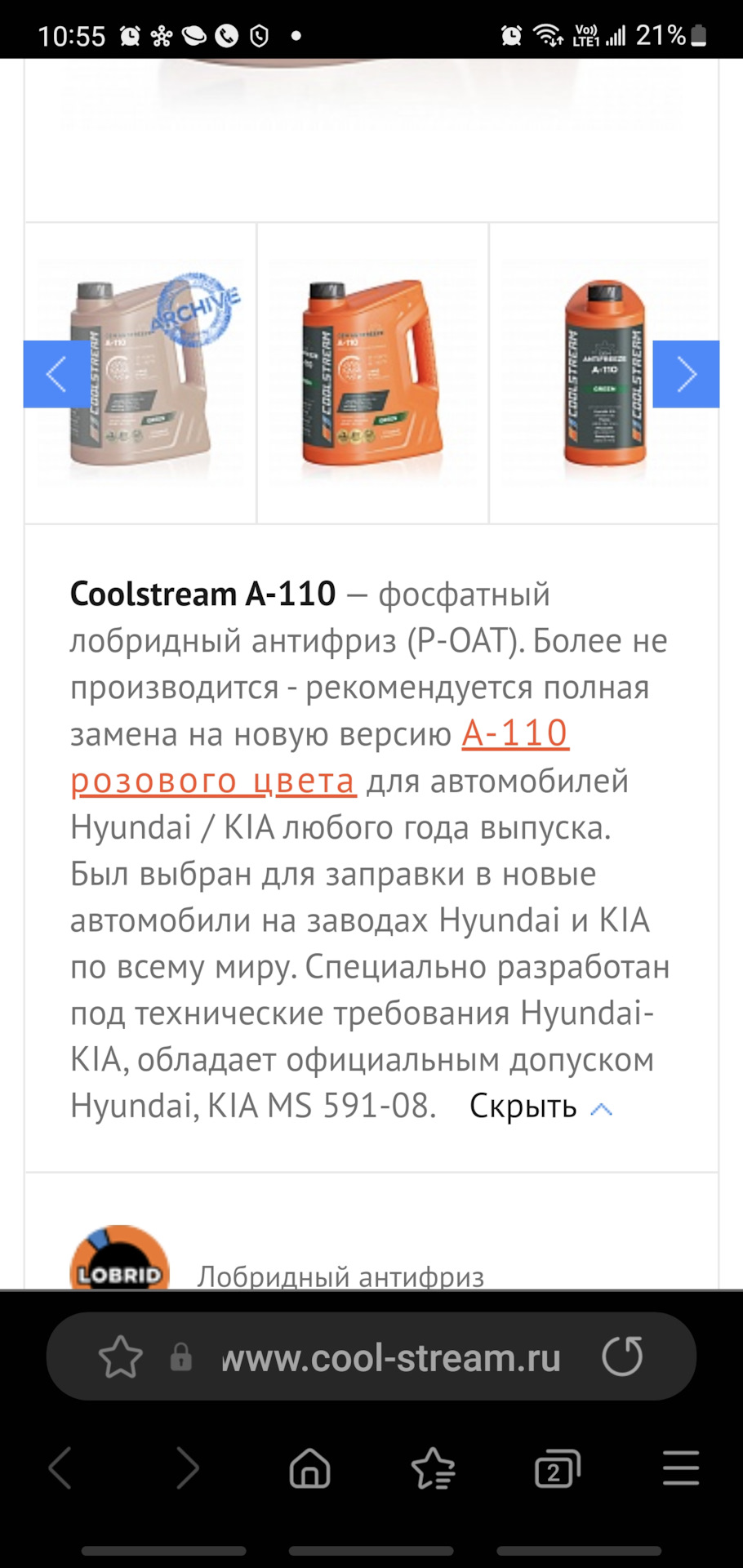This screenshot has width=743, height=1568.
Task: View the two open tabs
Action: [x=557, y=1468]
